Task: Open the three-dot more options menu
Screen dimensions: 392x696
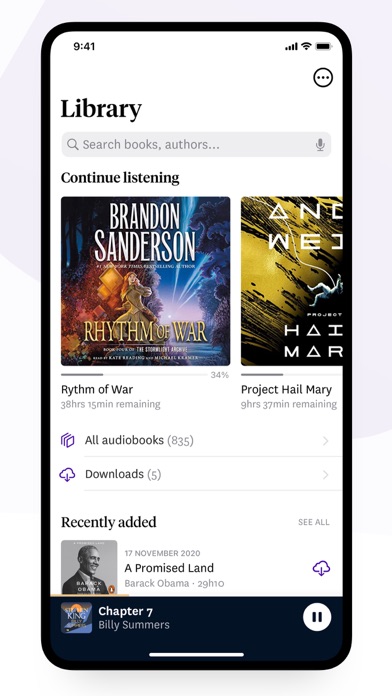Action: [x=323, y=78]
